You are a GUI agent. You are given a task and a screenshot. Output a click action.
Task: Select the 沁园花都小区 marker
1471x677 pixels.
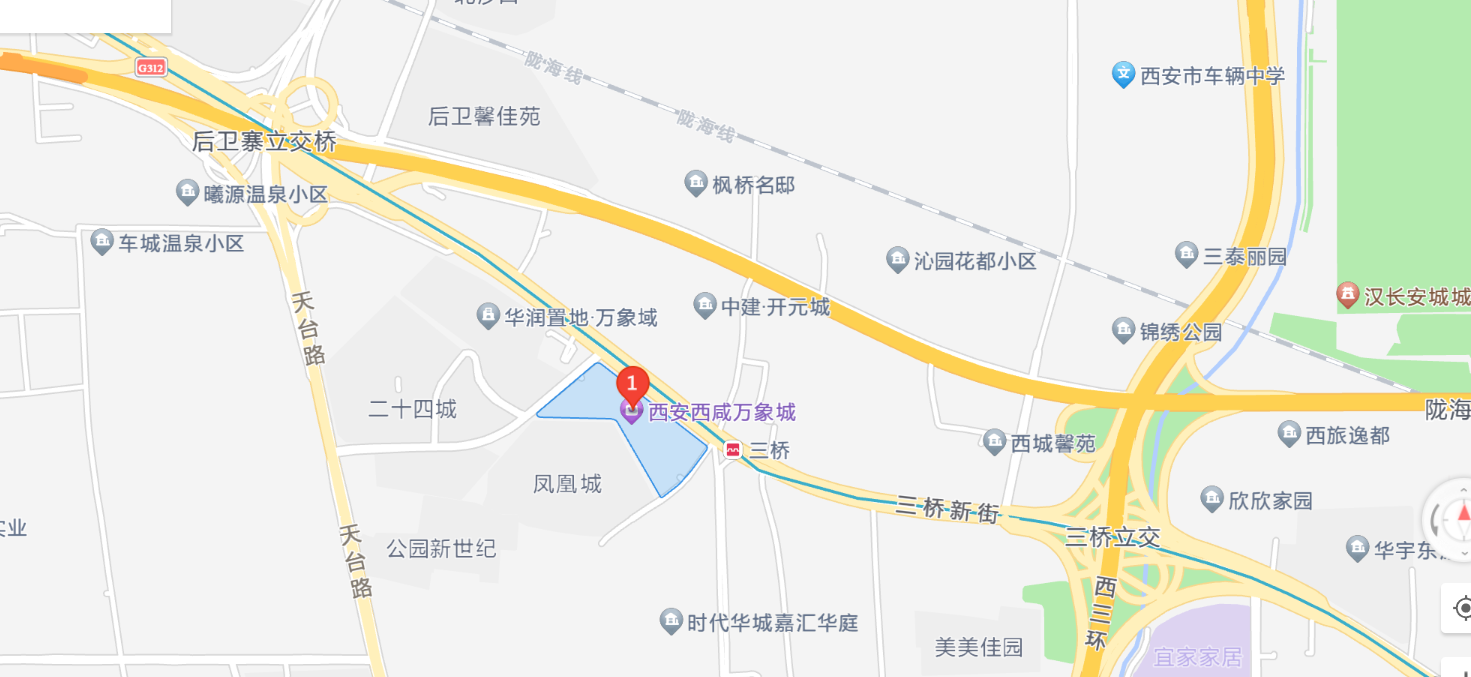coord(898,261)
